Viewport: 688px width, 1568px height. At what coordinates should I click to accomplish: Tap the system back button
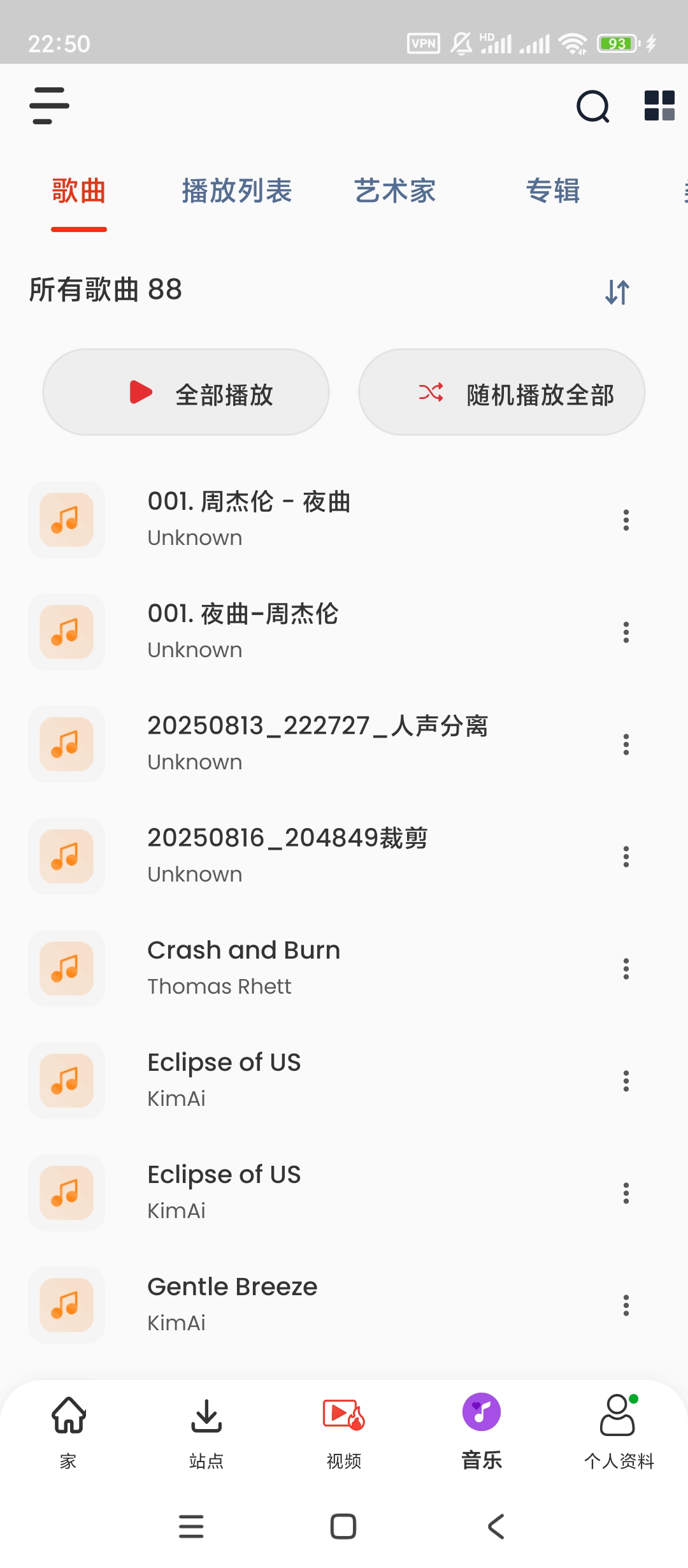point(496,1527)
